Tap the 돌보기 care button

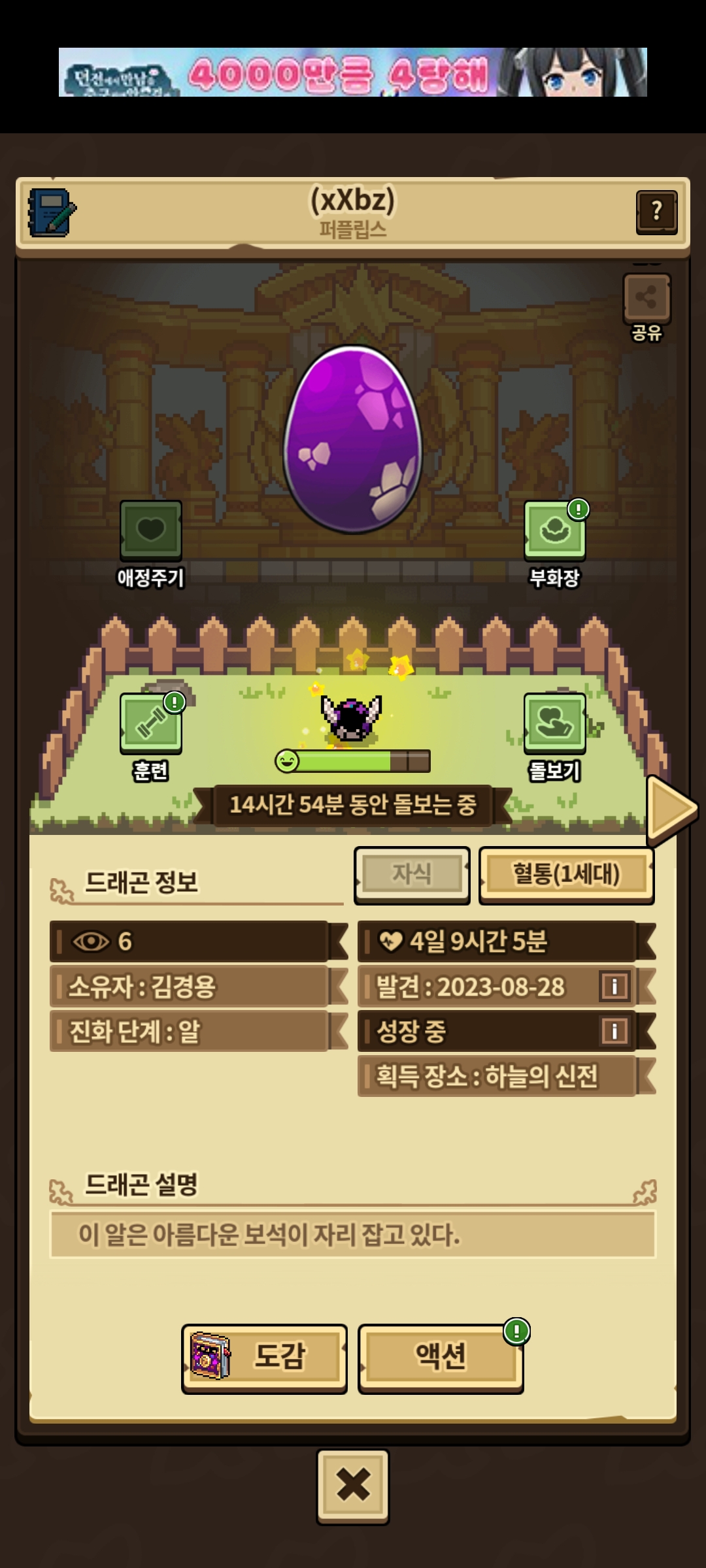pyautogui.click(x=555, y=737)
